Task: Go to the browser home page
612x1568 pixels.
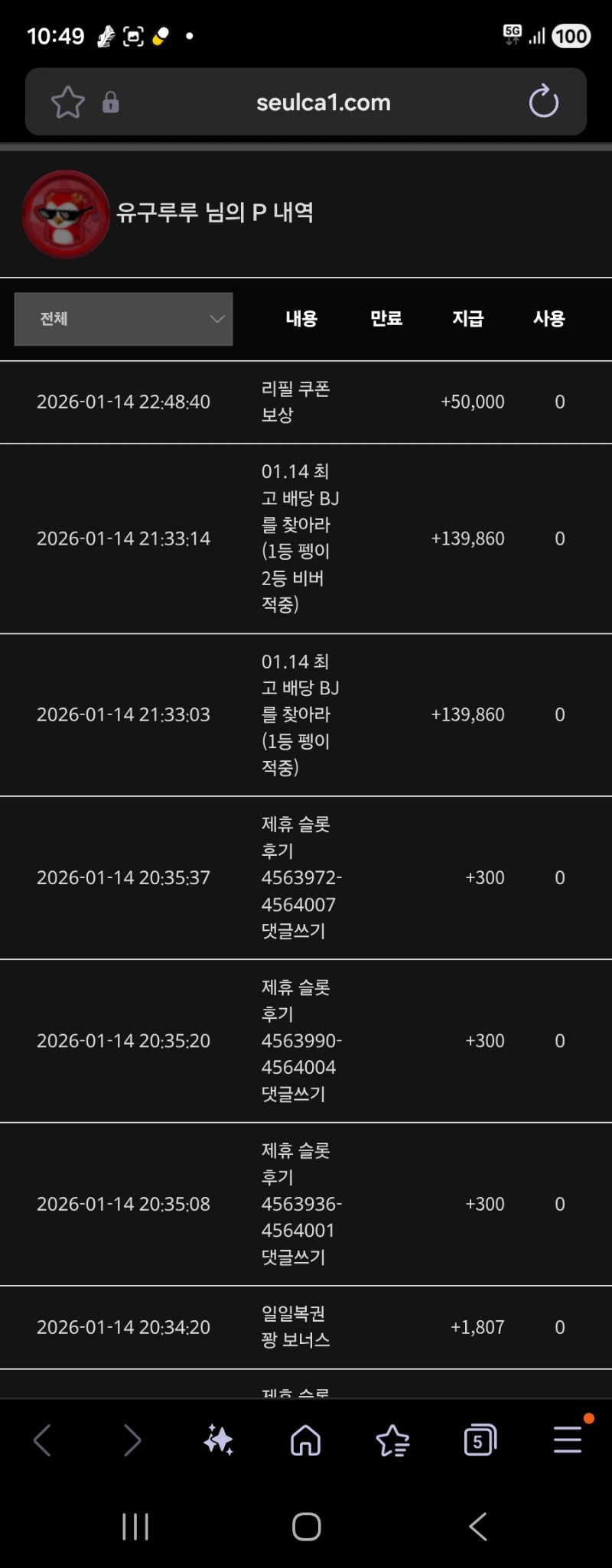Action: tap(305, 1441)
